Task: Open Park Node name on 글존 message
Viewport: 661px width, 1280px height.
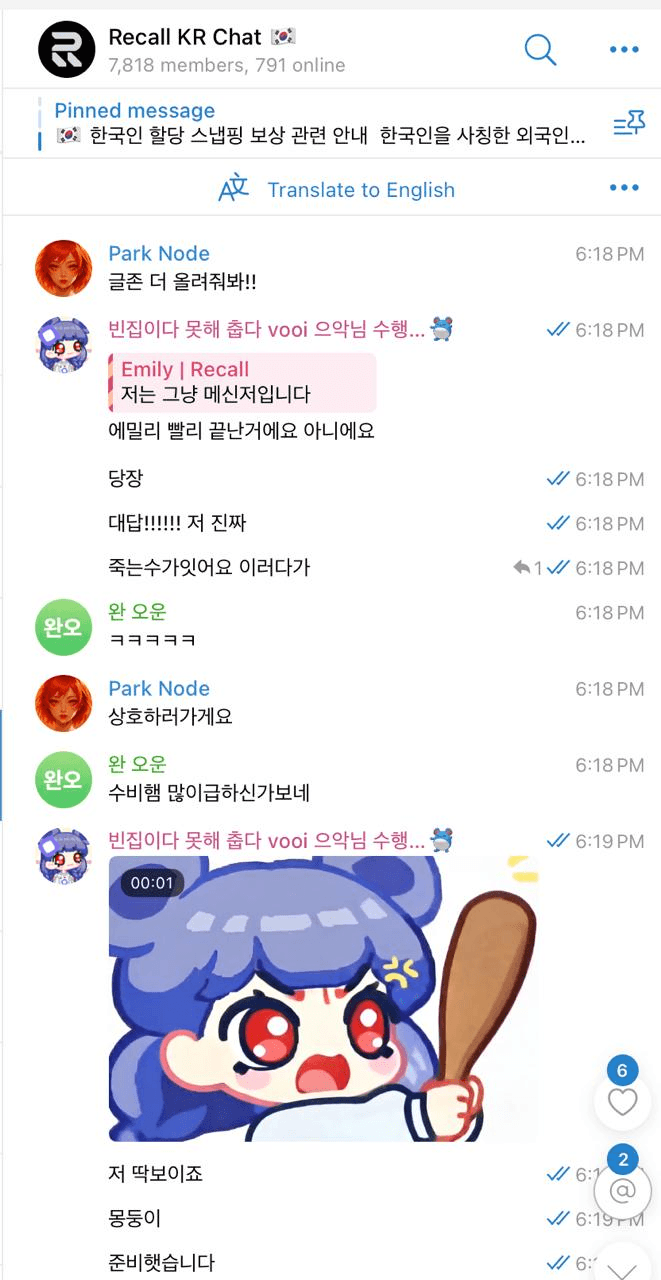Action: click(x=159, y=253)
